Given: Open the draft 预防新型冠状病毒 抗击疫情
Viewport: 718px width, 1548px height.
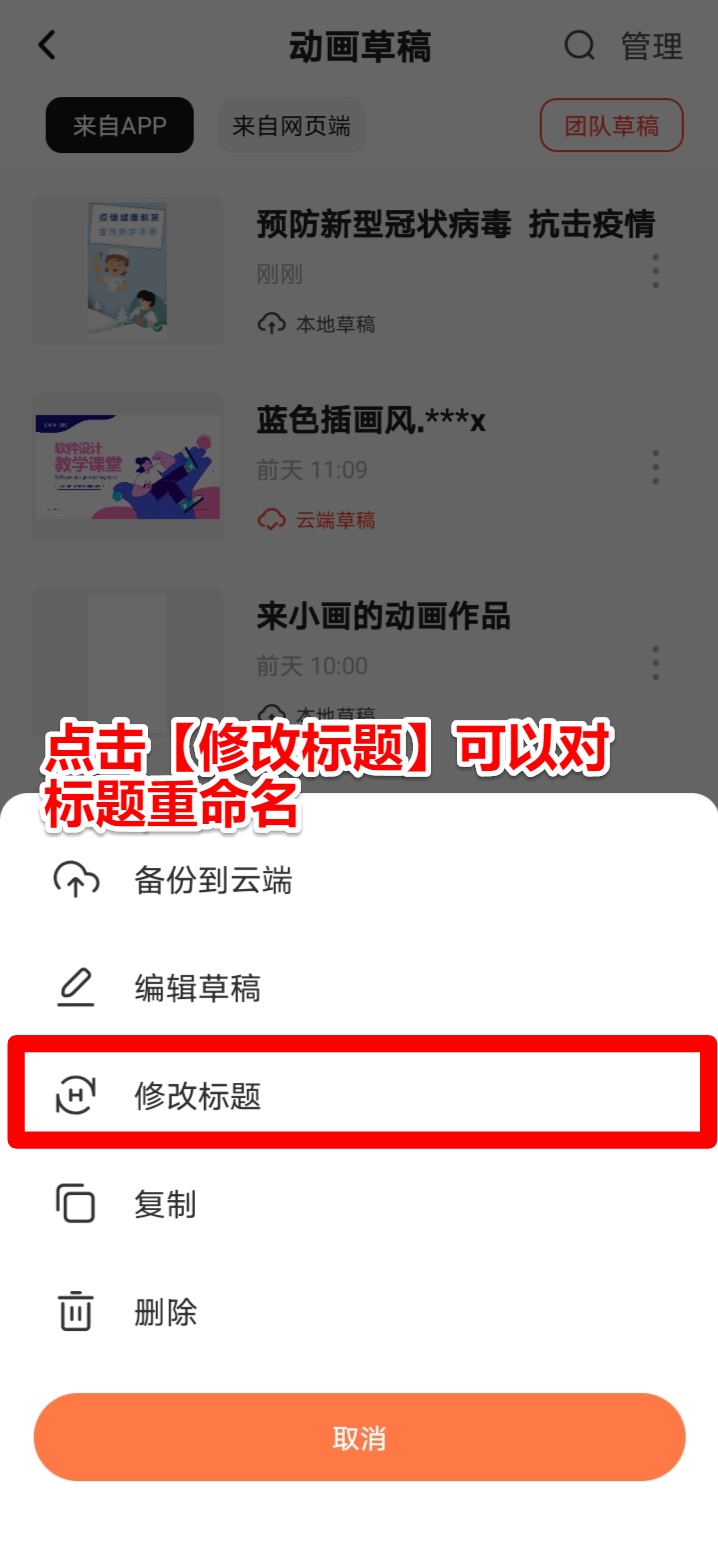Looking at the screenshot, I should 455,225.
